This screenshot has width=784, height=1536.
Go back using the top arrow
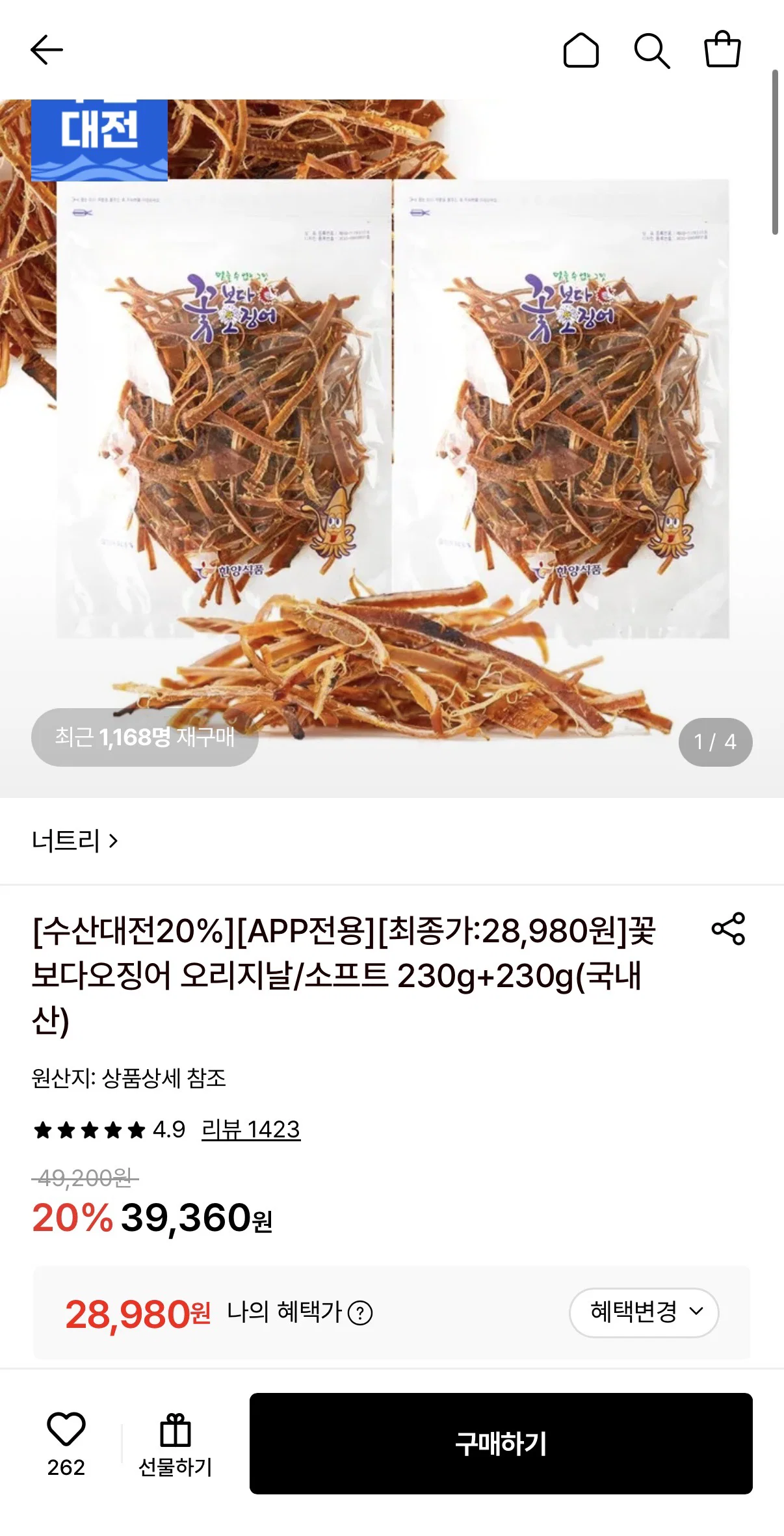47,50
